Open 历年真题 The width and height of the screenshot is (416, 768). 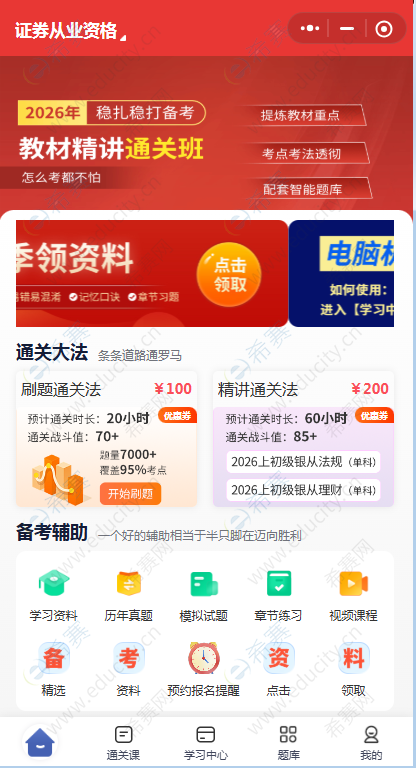click(x=128, y=595)
